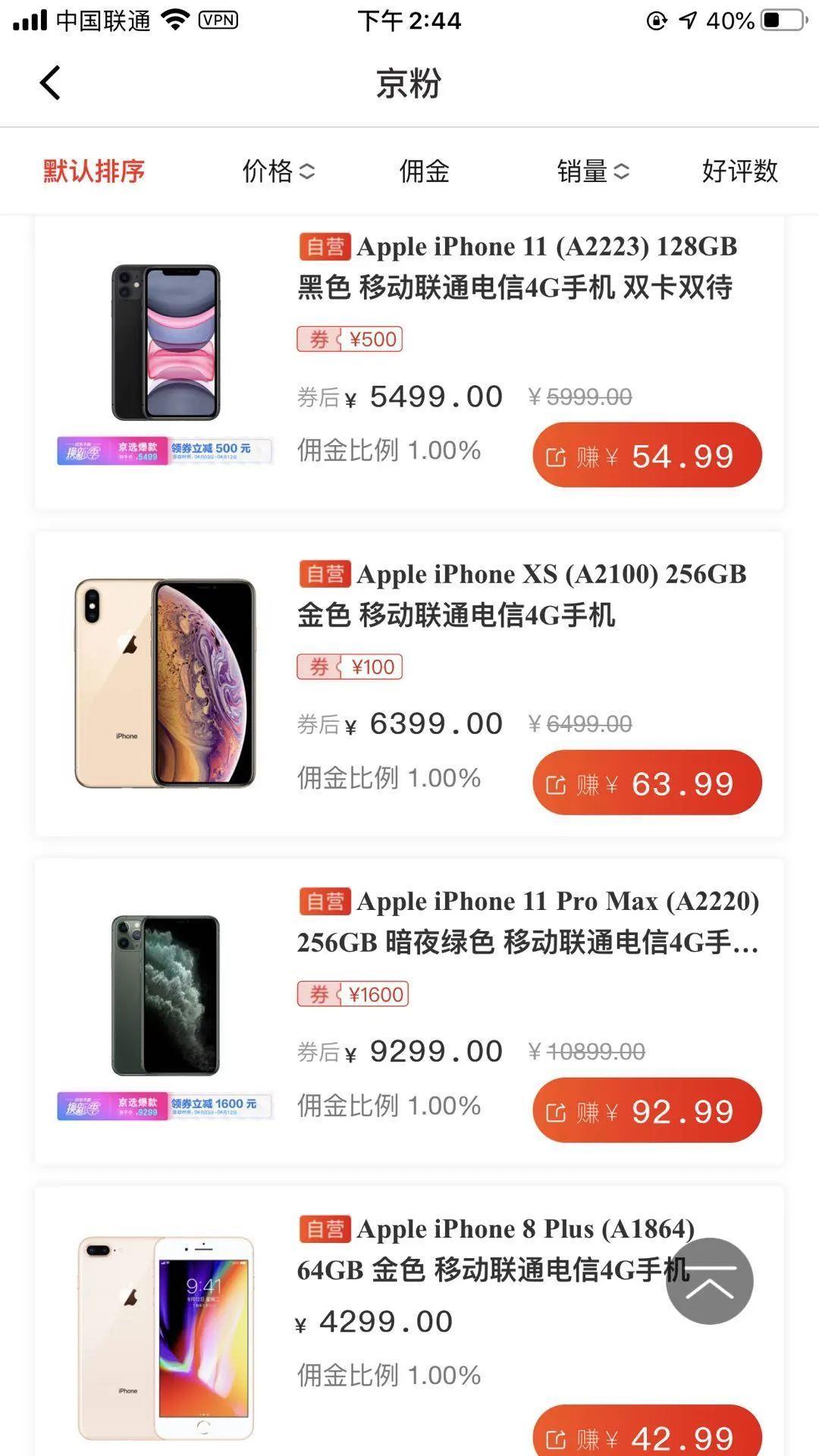Screen dimensions: 819x1456
Task: Tap the back arrow to exit 京粉
Action: (x=50, y=83)
